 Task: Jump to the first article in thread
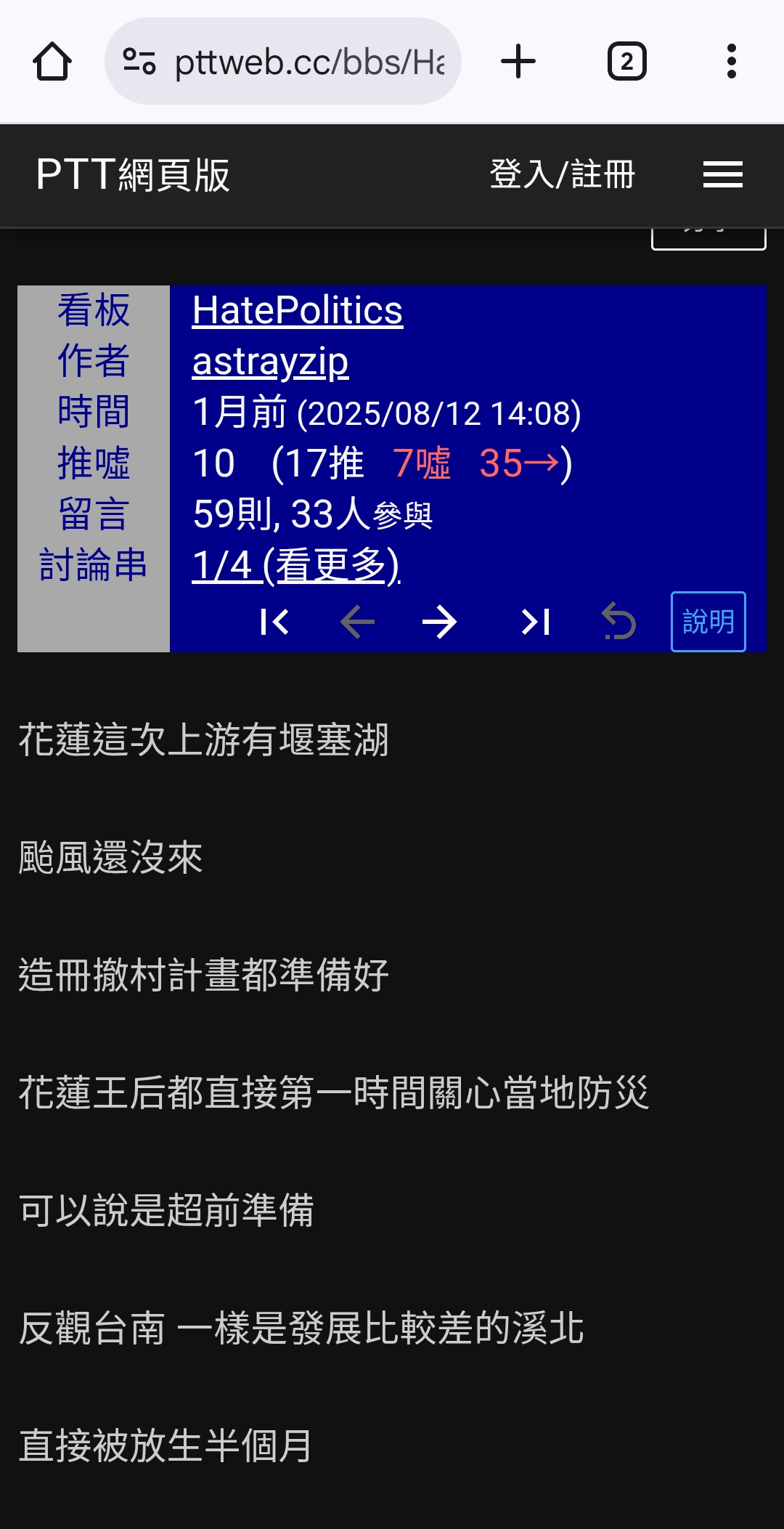274,622
